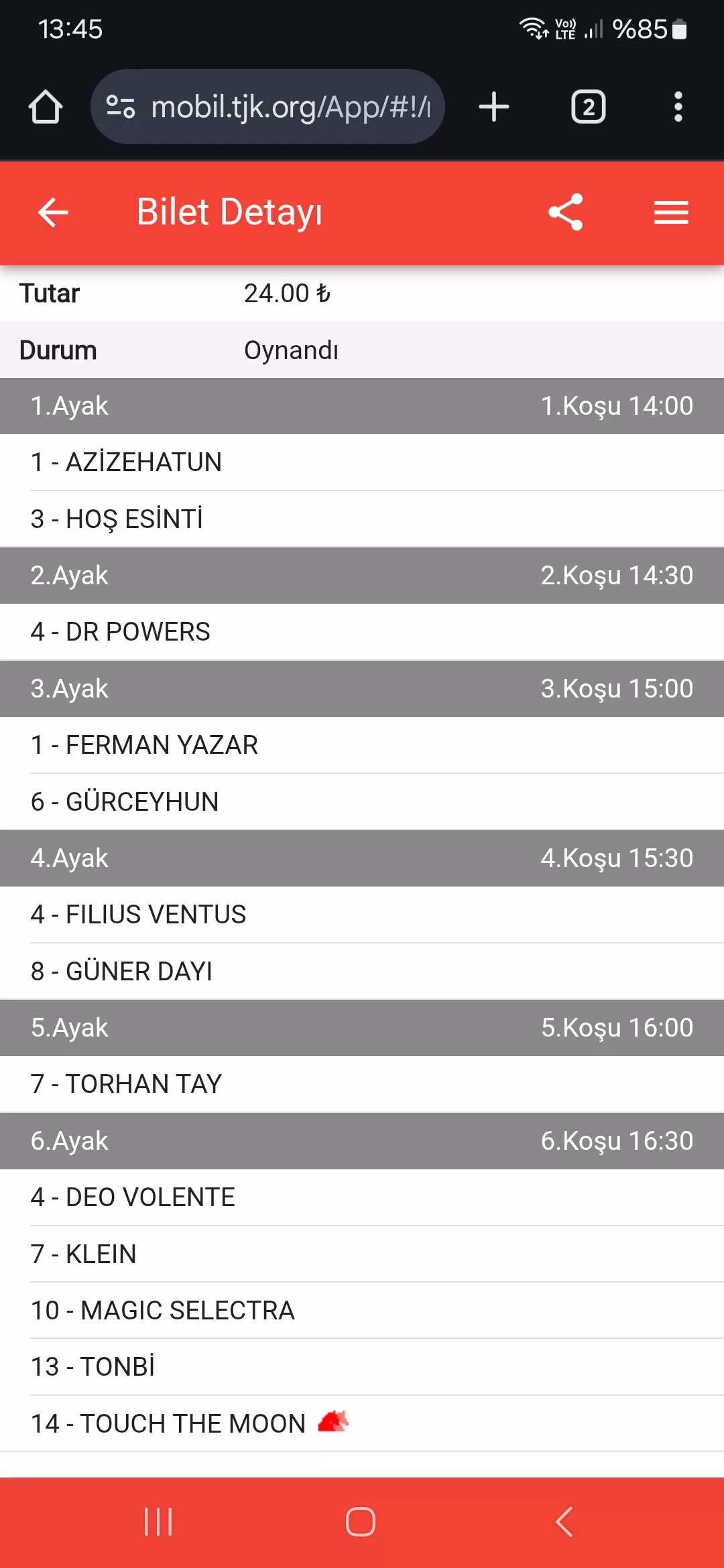
Task: Open recent apps from navigation bar
Action: coord(158,1522)
